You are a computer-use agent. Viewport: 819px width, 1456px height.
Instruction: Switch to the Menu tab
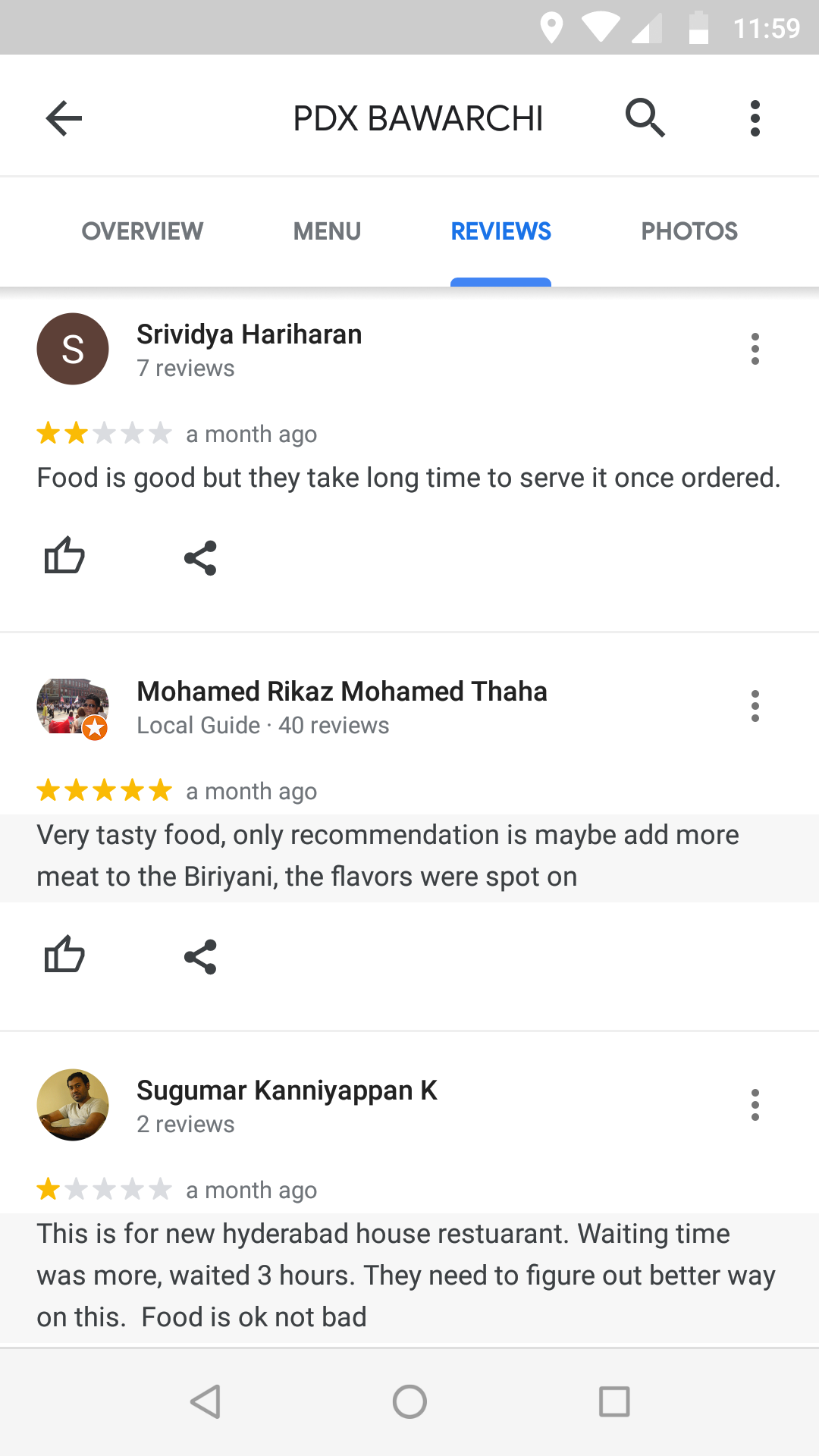327,231
